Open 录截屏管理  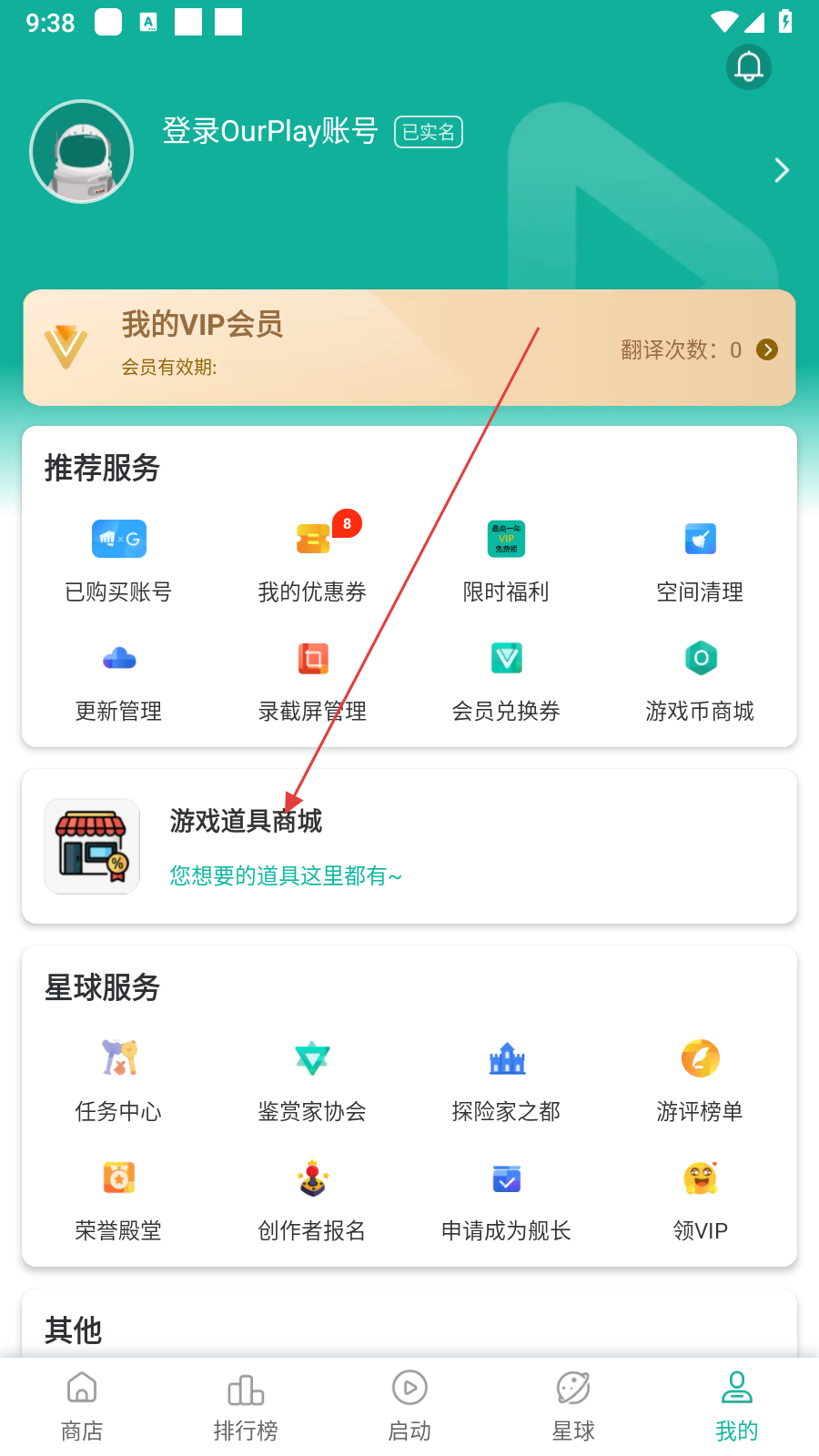point(312,680)
